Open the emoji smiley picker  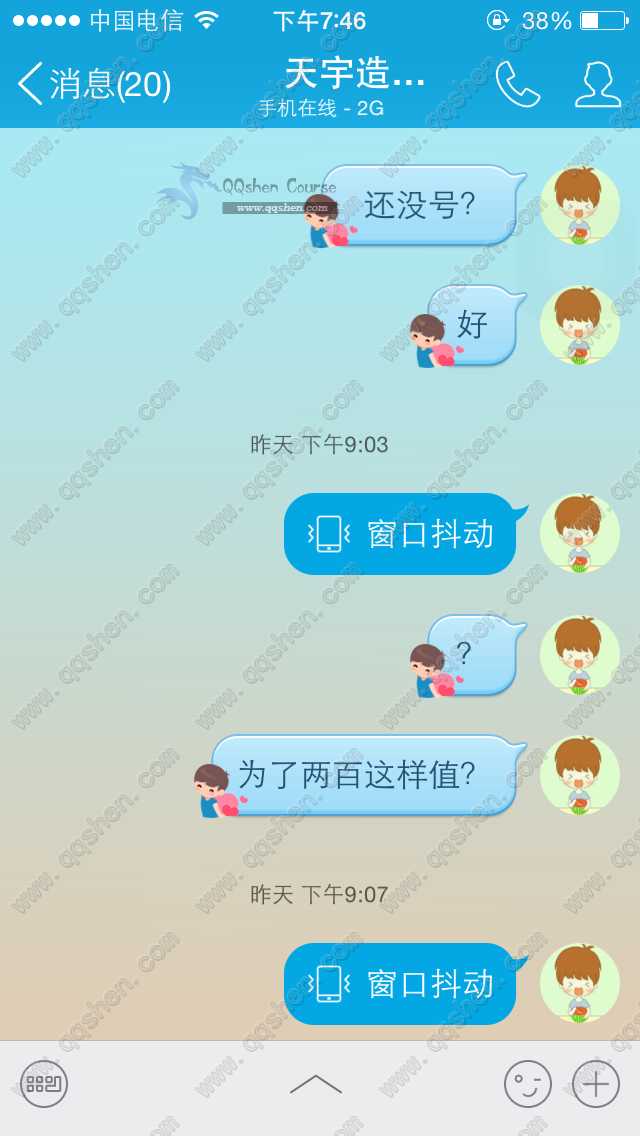(x=527, y=1084)
